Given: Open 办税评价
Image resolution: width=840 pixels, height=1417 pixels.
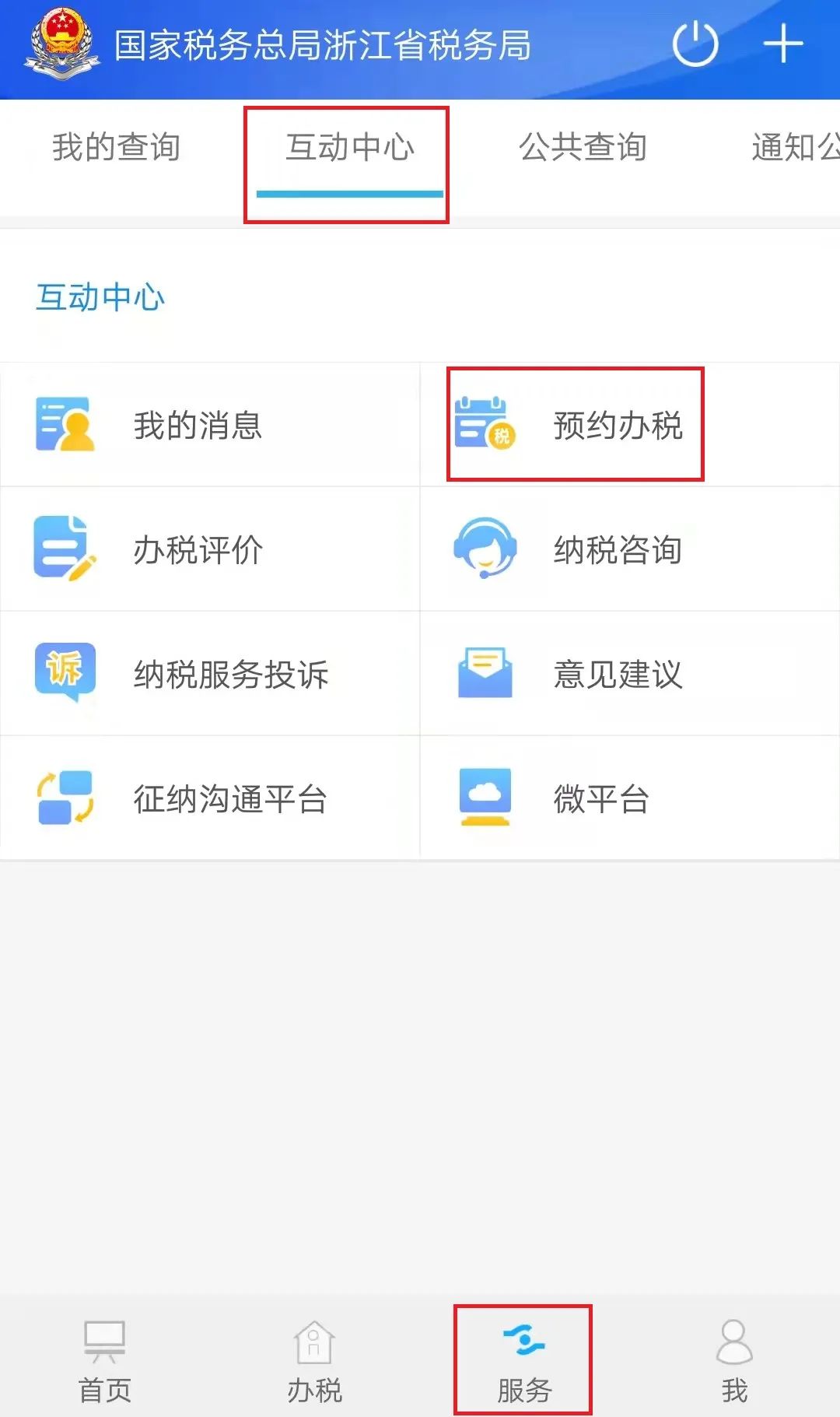Looking at the screenshot, I should 210,549.
